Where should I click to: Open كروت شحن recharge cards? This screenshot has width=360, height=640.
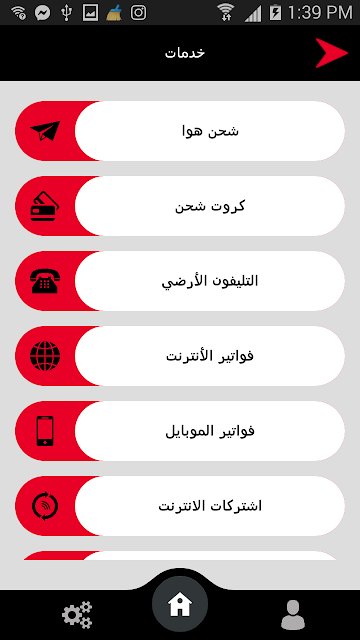coord(180,206)
